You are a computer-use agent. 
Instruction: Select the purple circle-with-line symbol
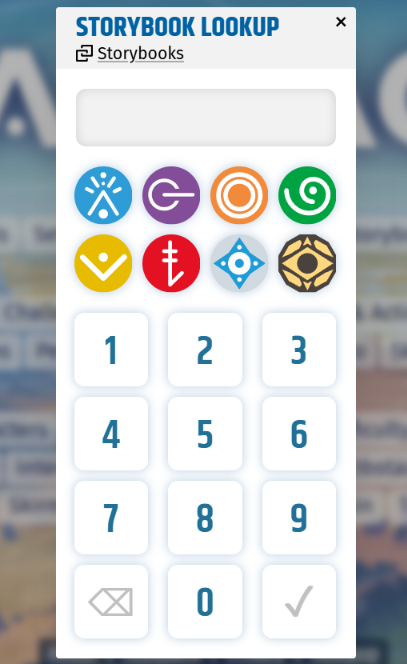click(x=171, y=195)
